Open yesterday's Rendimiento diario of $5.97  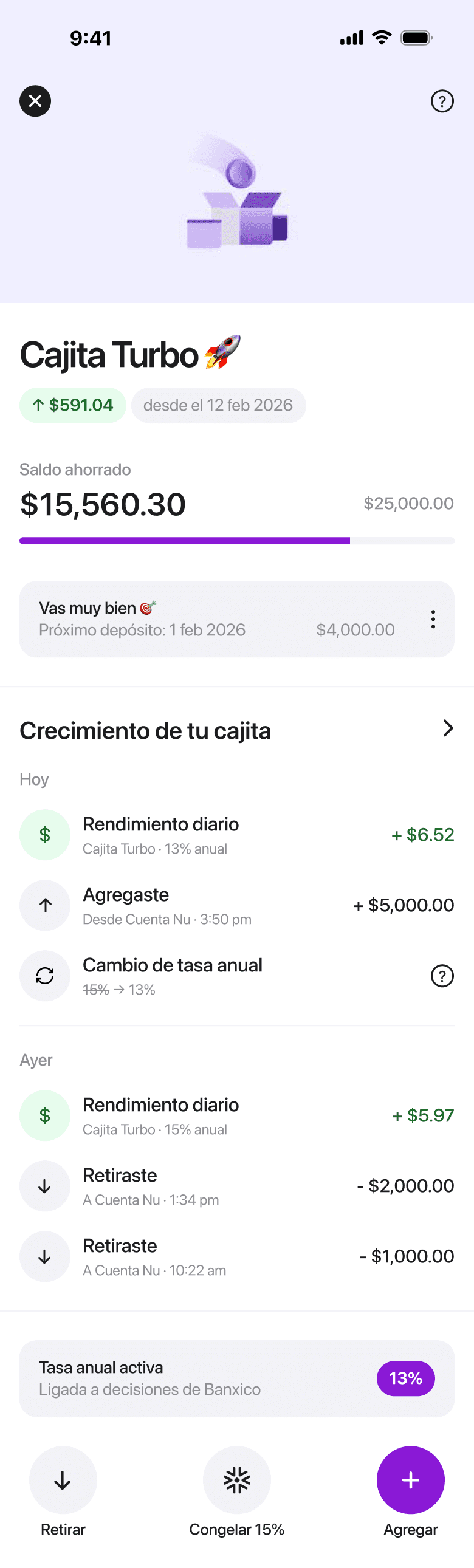[236, 1116]
